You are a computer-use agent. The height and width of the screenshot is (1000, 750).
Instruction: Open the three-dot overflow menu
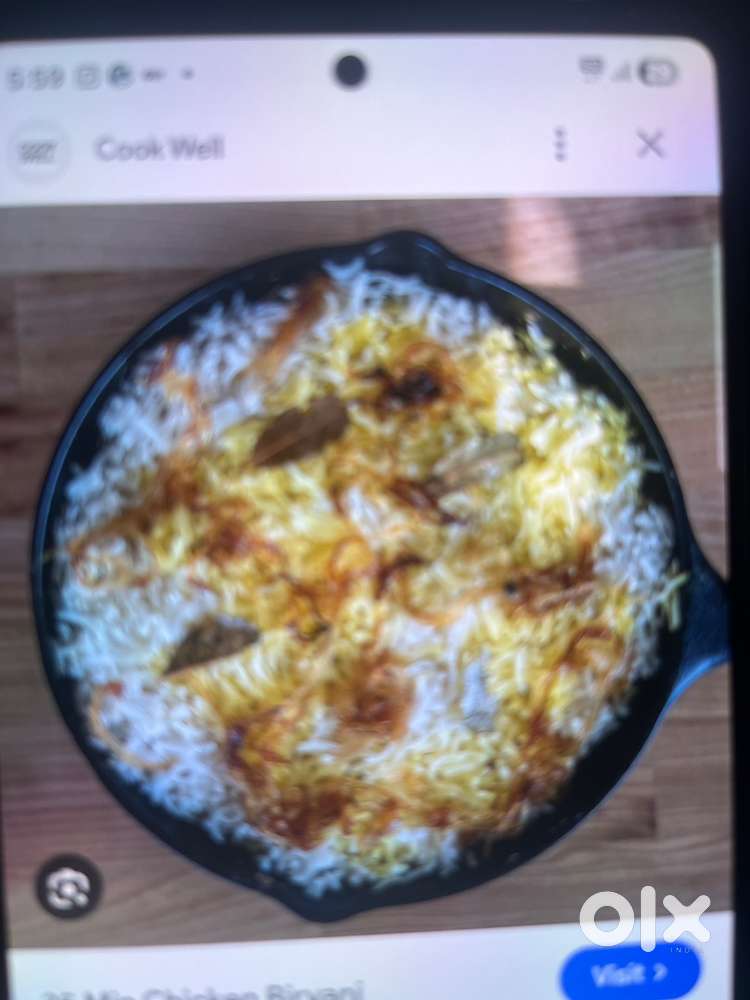[560, 145]
